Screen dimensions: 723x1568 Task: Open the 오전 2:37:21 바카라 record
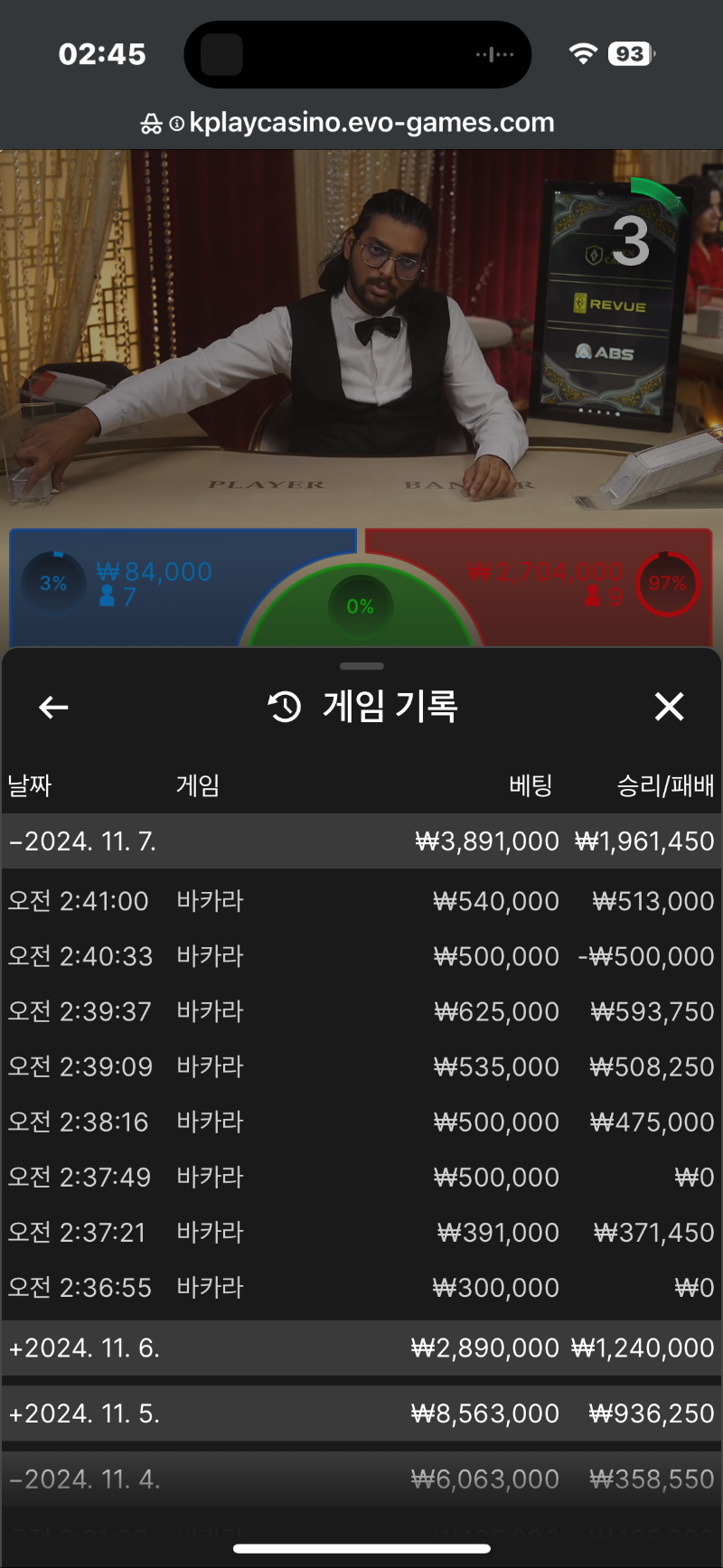pyautogui.click(x=361, y=1232)
